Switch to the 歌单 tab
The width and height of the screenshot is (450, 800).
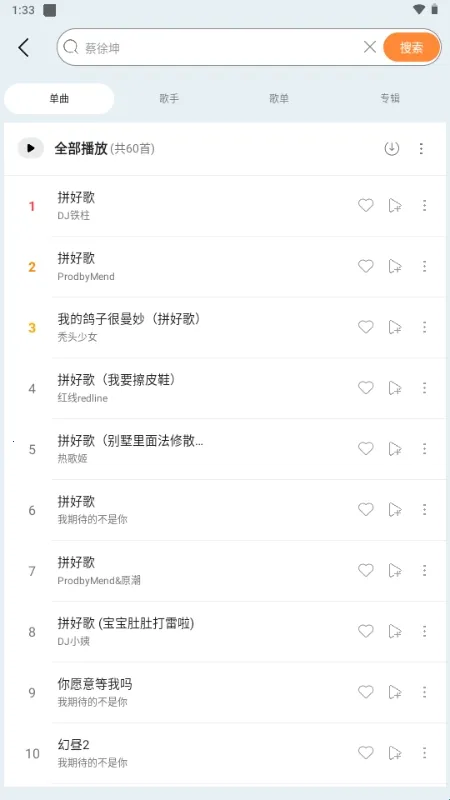(279, 98)
